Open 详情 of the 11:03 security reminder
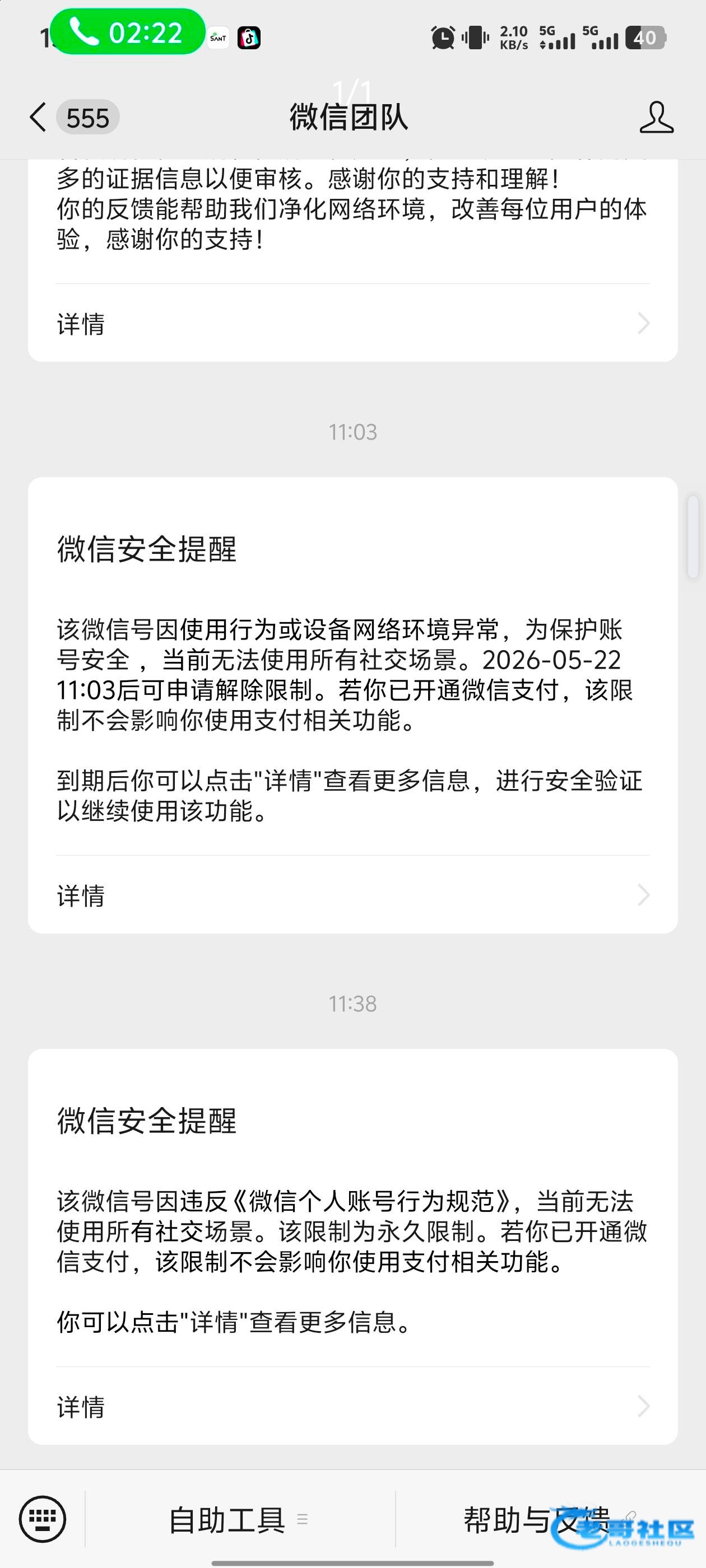 click(352, 895)
